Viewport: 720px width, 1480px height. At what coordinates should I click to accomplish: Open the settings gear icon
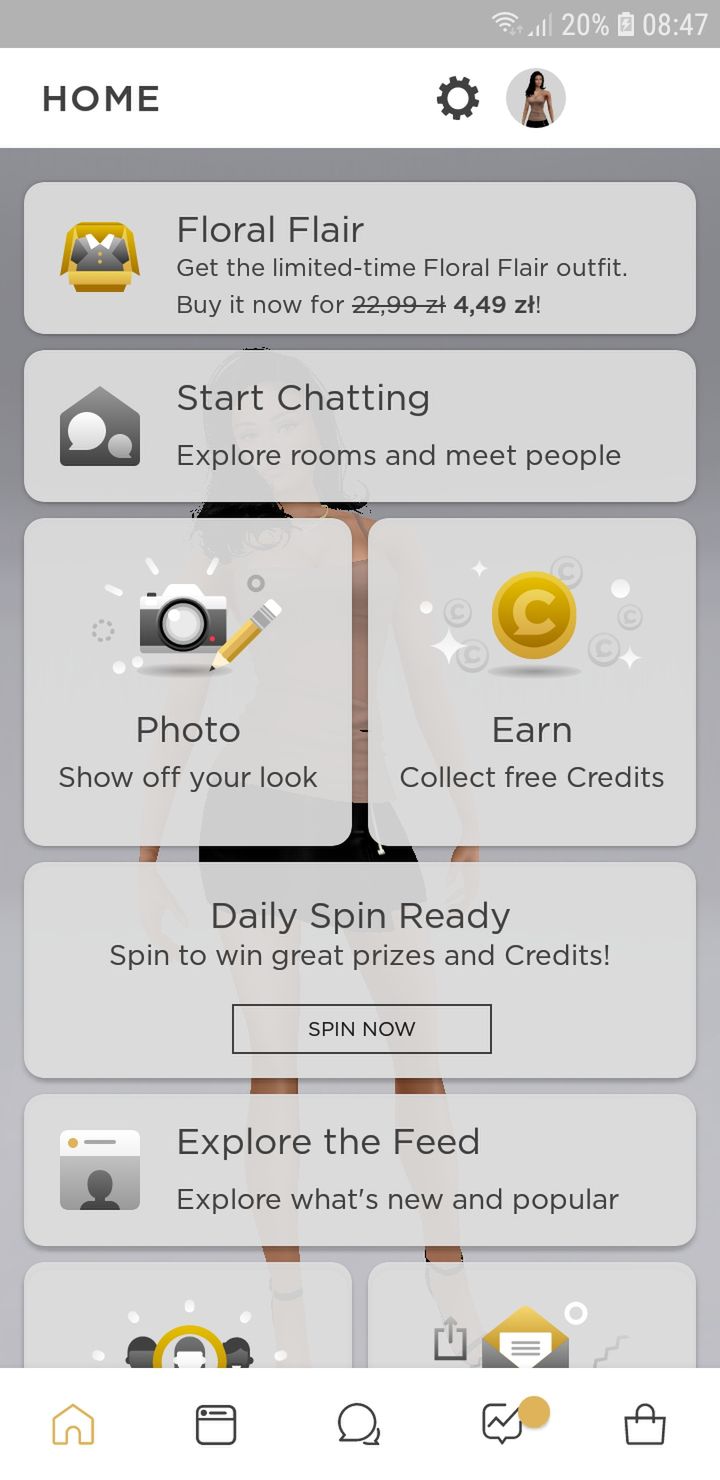pos(458,99)
